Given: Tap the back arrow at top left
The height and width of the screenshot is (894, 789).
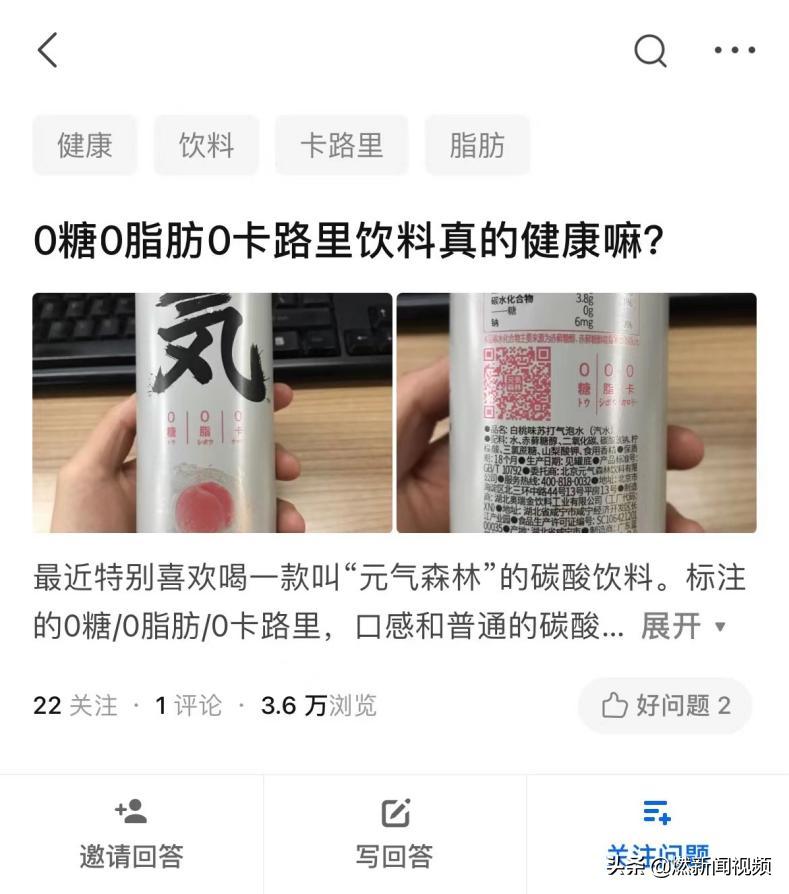Looking at the screenshot, I should click(44, 48).
